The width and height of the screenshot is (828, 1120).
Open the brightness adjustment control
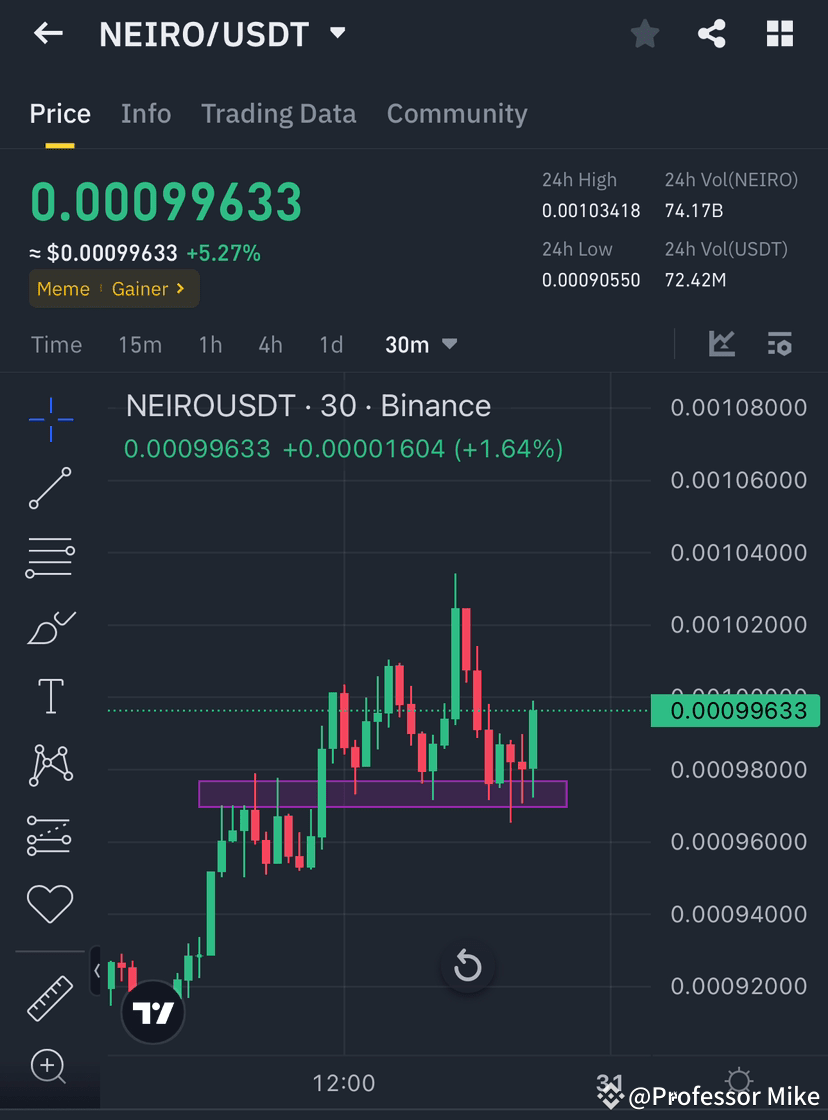click(x=738, y=1080)
